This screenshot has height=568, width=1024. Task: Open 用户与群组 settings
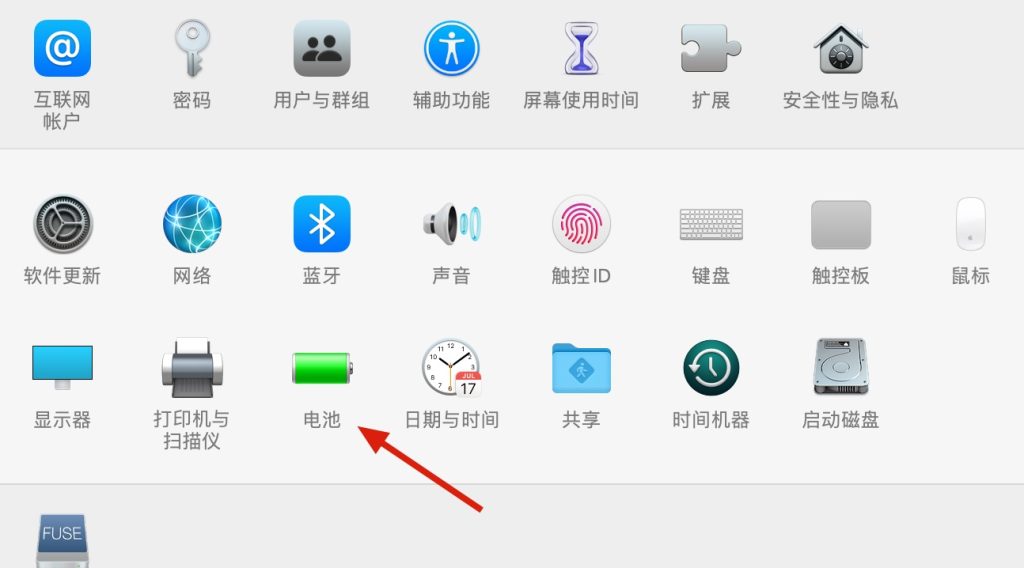321,49
